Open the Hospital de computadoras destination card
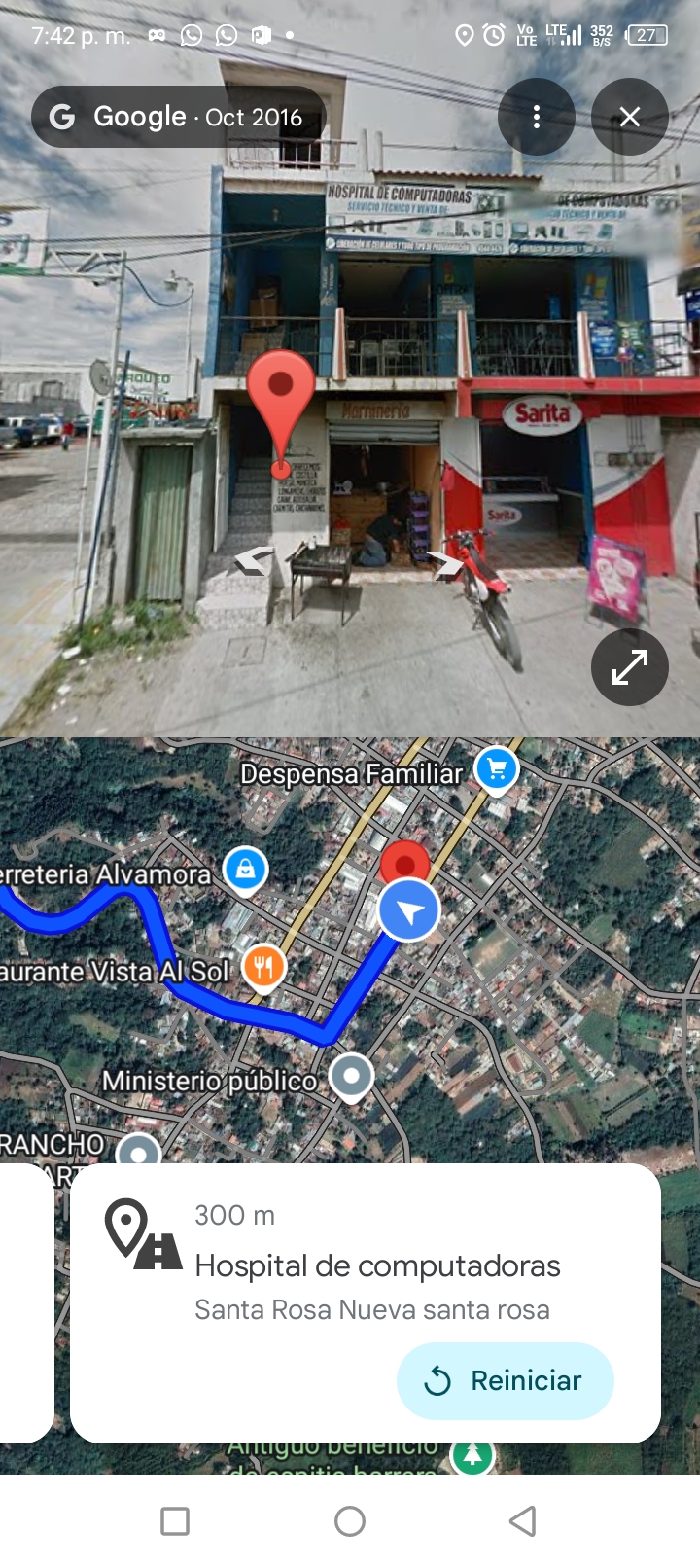700x1568 pixels. [376, 1265]
